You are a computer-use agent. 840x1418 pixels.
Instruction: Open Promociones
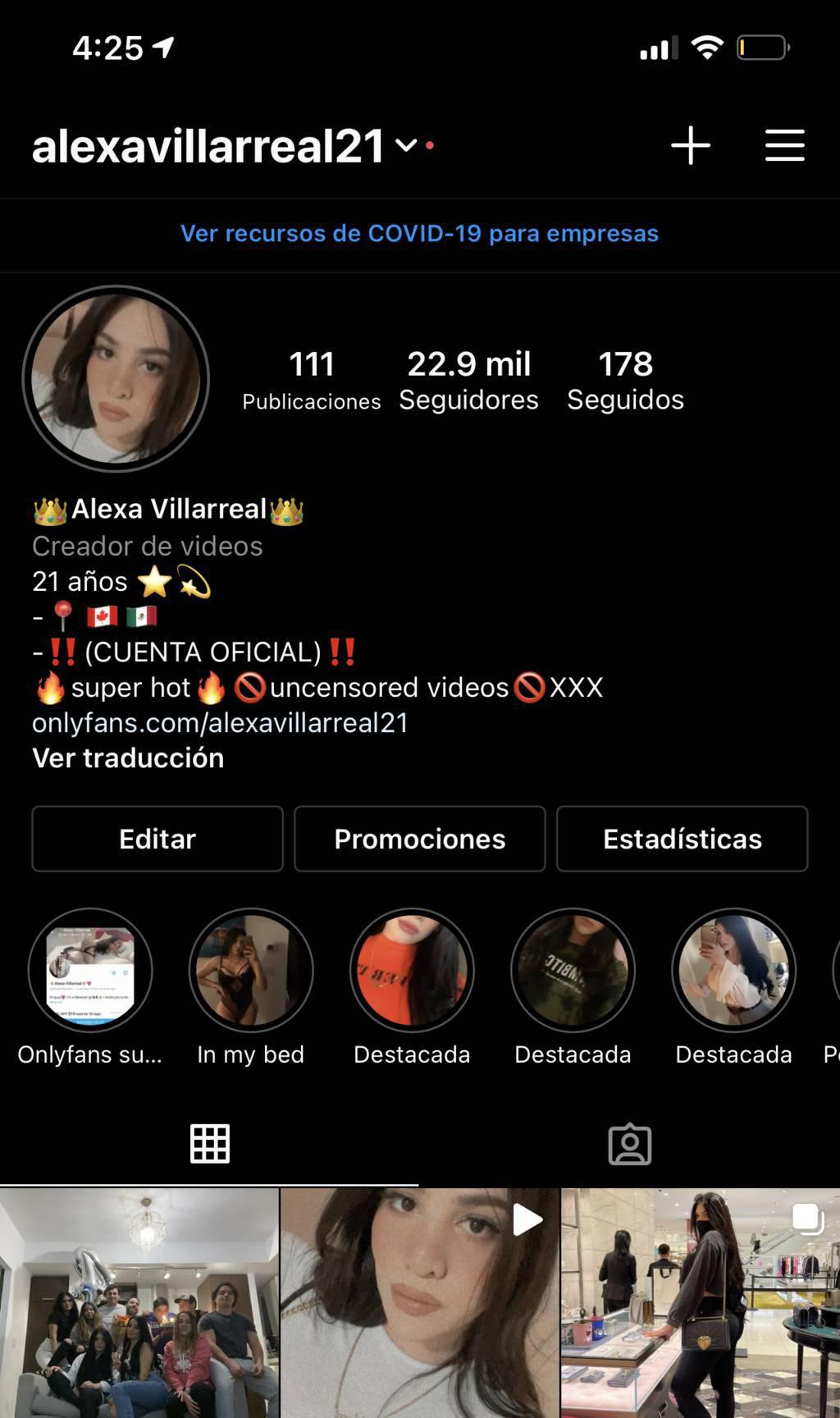(420, 839)
